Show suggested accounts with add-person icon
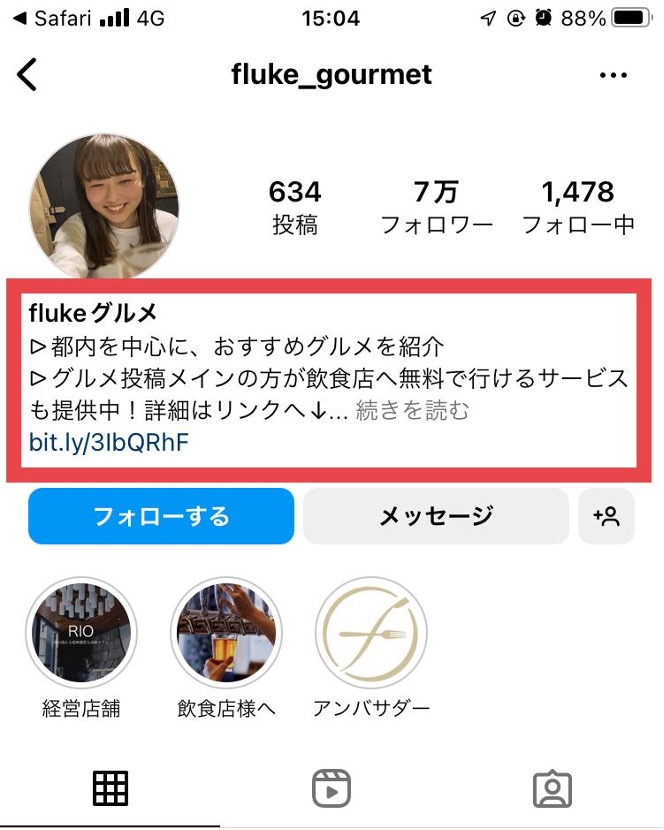Screen dimensions: 664x830 [x=607, y=516]
